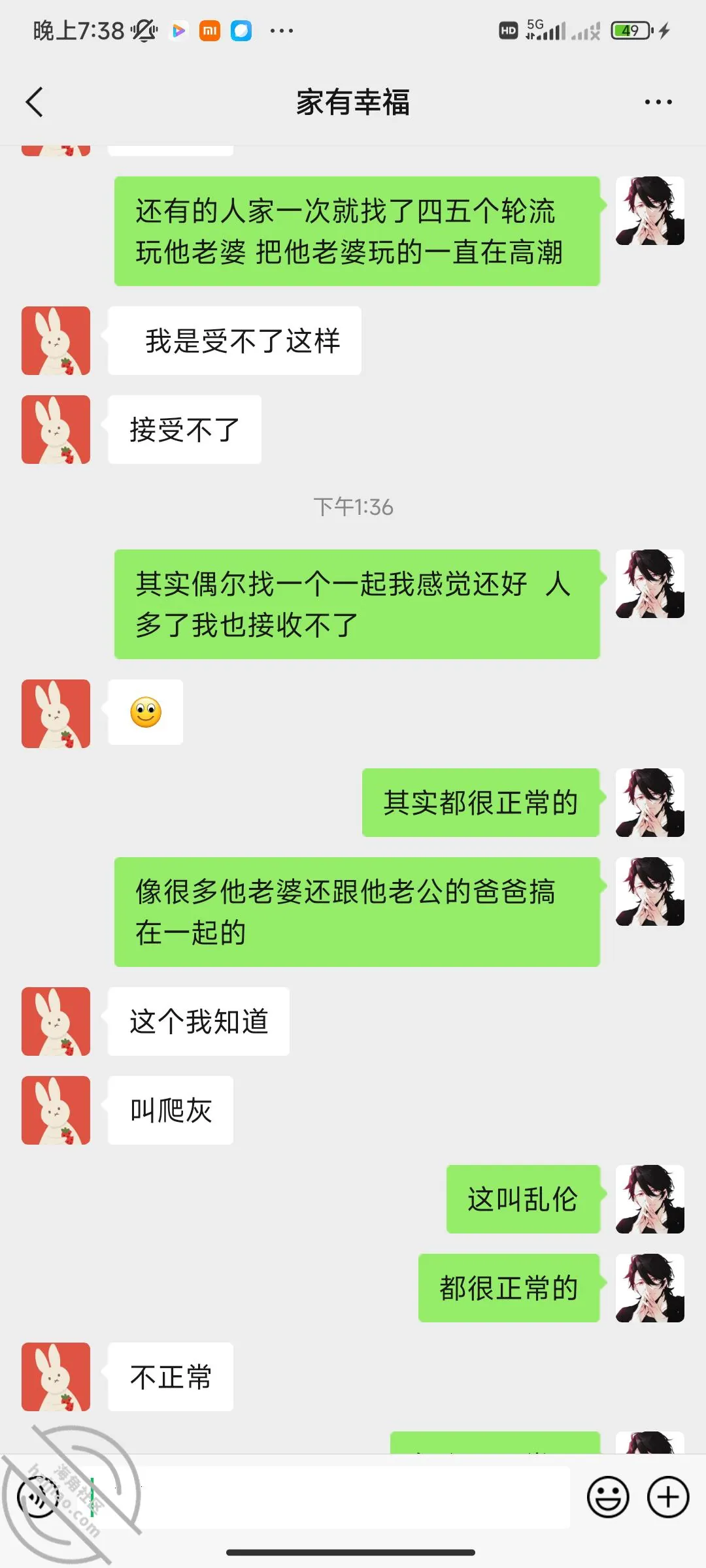Open the plus attachments menu
Viewport: 706px width, 1568px height.
[x=668, y=1497]
